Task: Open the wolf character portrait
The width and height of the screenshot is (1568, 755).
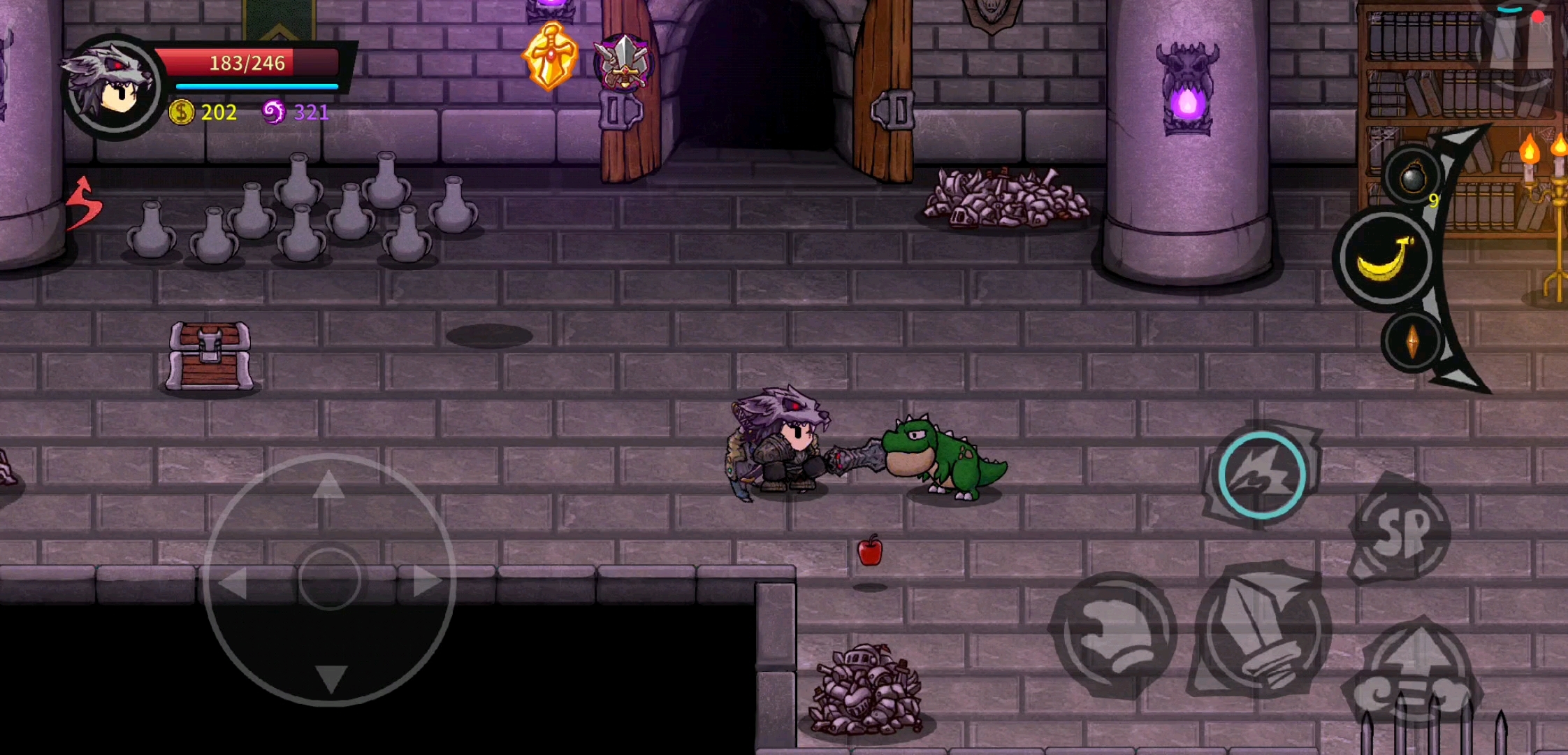Action: click(x=112, y=85)
